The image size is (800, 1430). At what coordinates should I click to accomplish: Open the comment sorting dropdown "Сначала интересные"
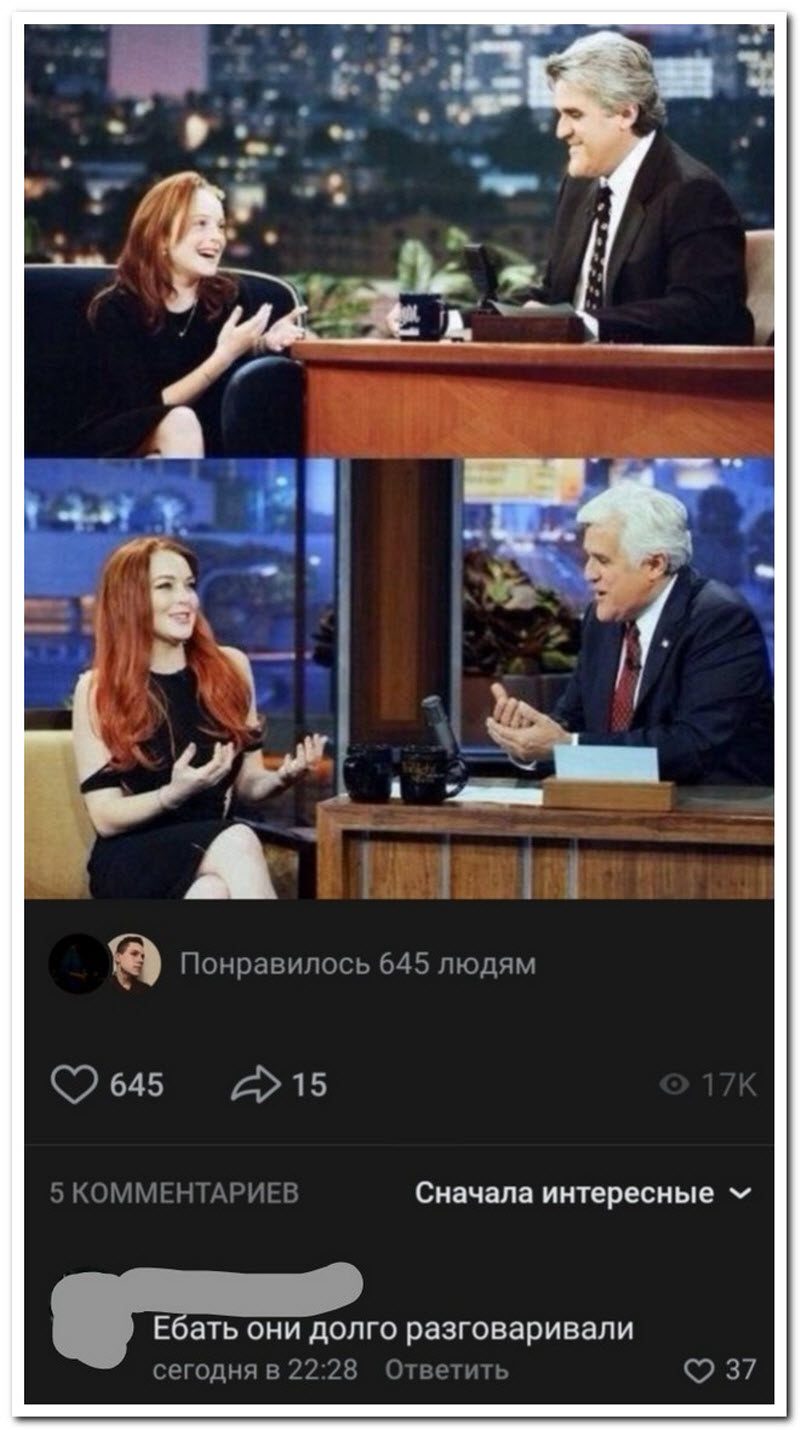[x=582, y=1193]
